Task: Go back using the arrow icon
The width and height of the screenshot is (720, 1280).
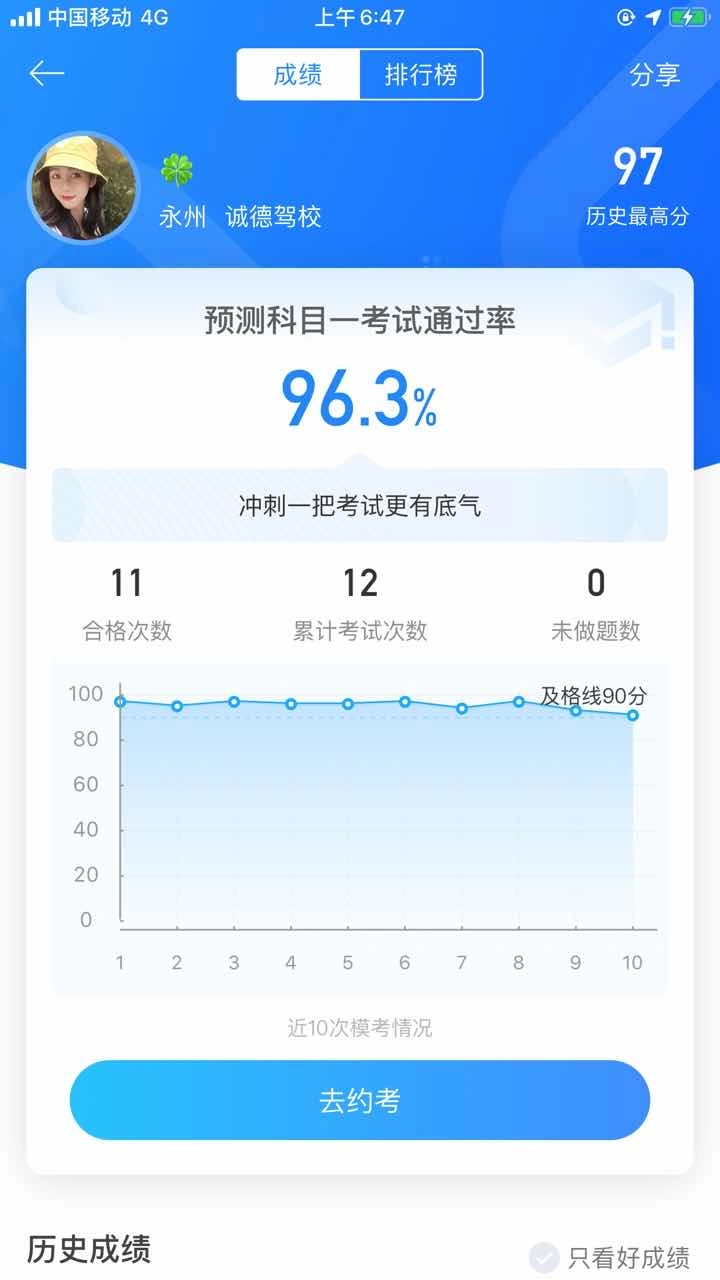Action: [47, 74]
